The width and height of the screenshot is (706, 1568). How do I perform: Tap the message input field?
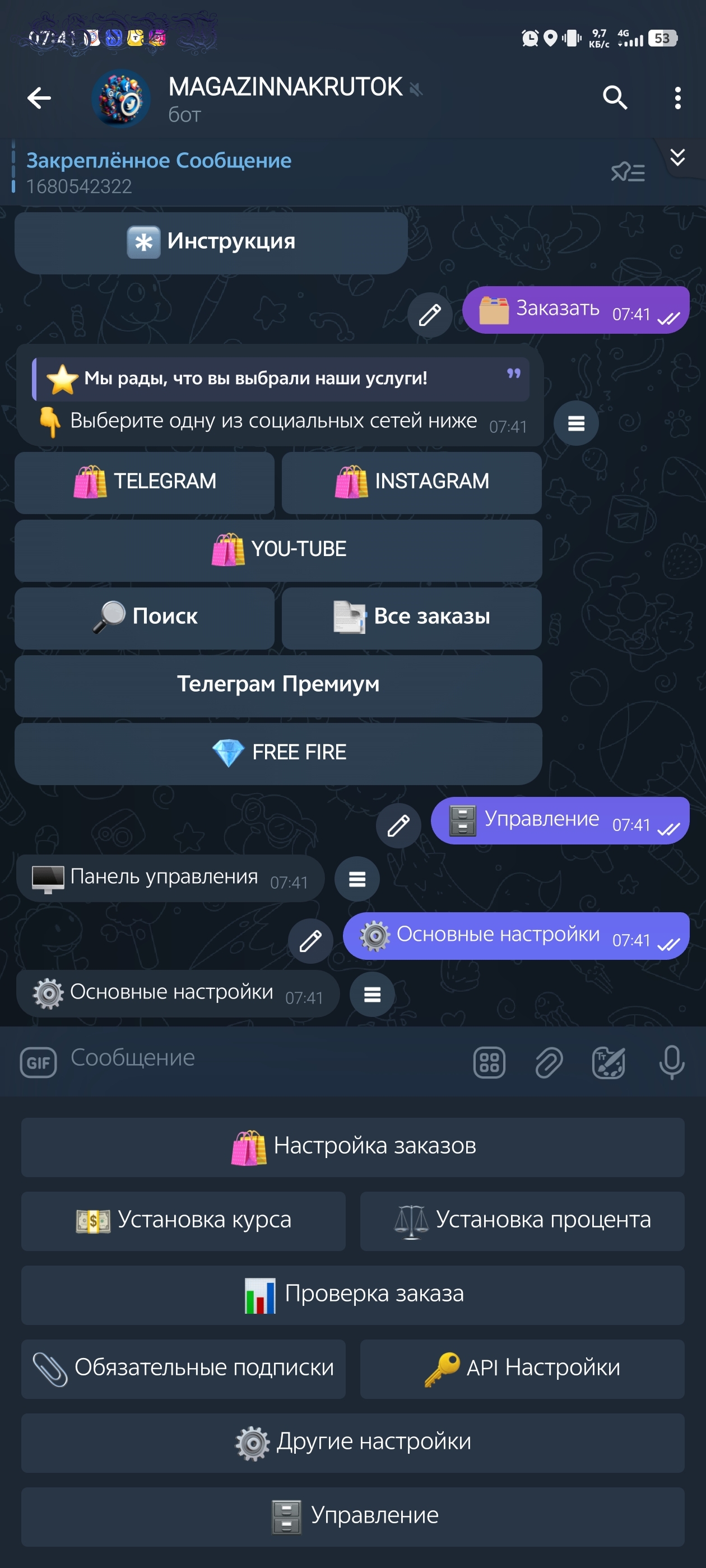click(262, 1060)
